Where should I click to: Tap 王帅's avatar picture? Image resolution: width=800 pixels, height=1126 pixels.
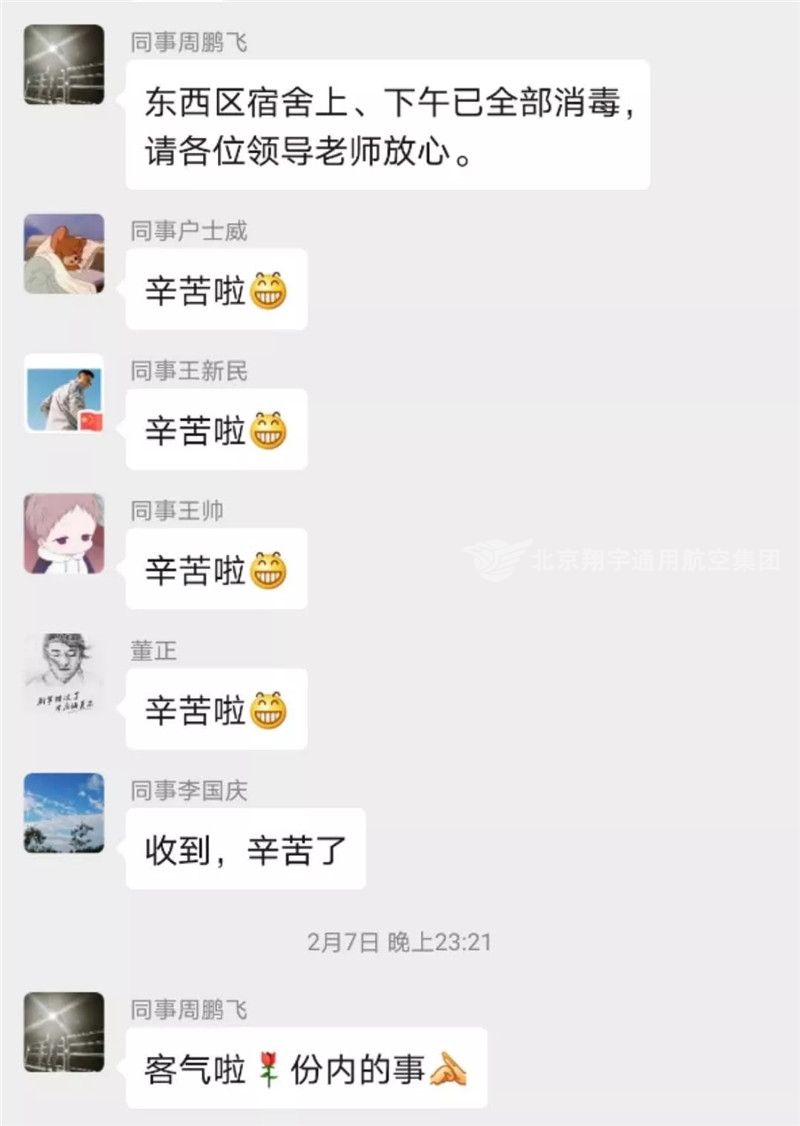tap(64, 533)
